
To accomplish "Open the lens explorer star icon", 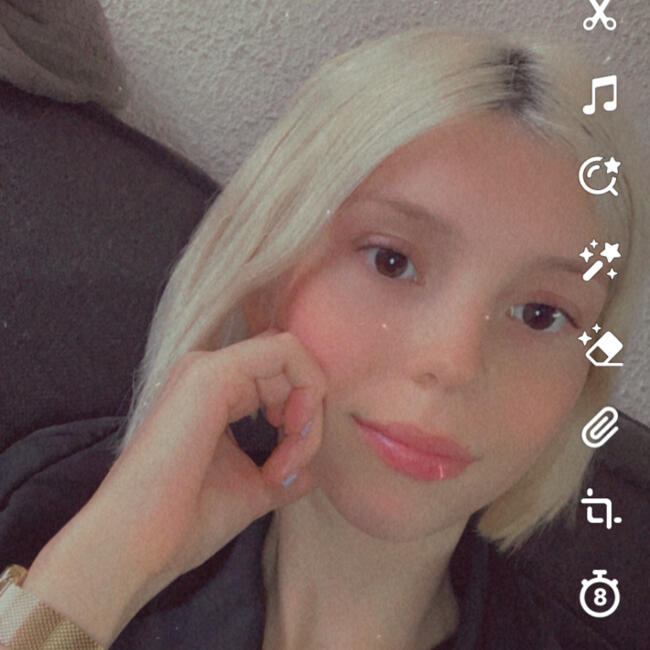I will pos(599,176).
